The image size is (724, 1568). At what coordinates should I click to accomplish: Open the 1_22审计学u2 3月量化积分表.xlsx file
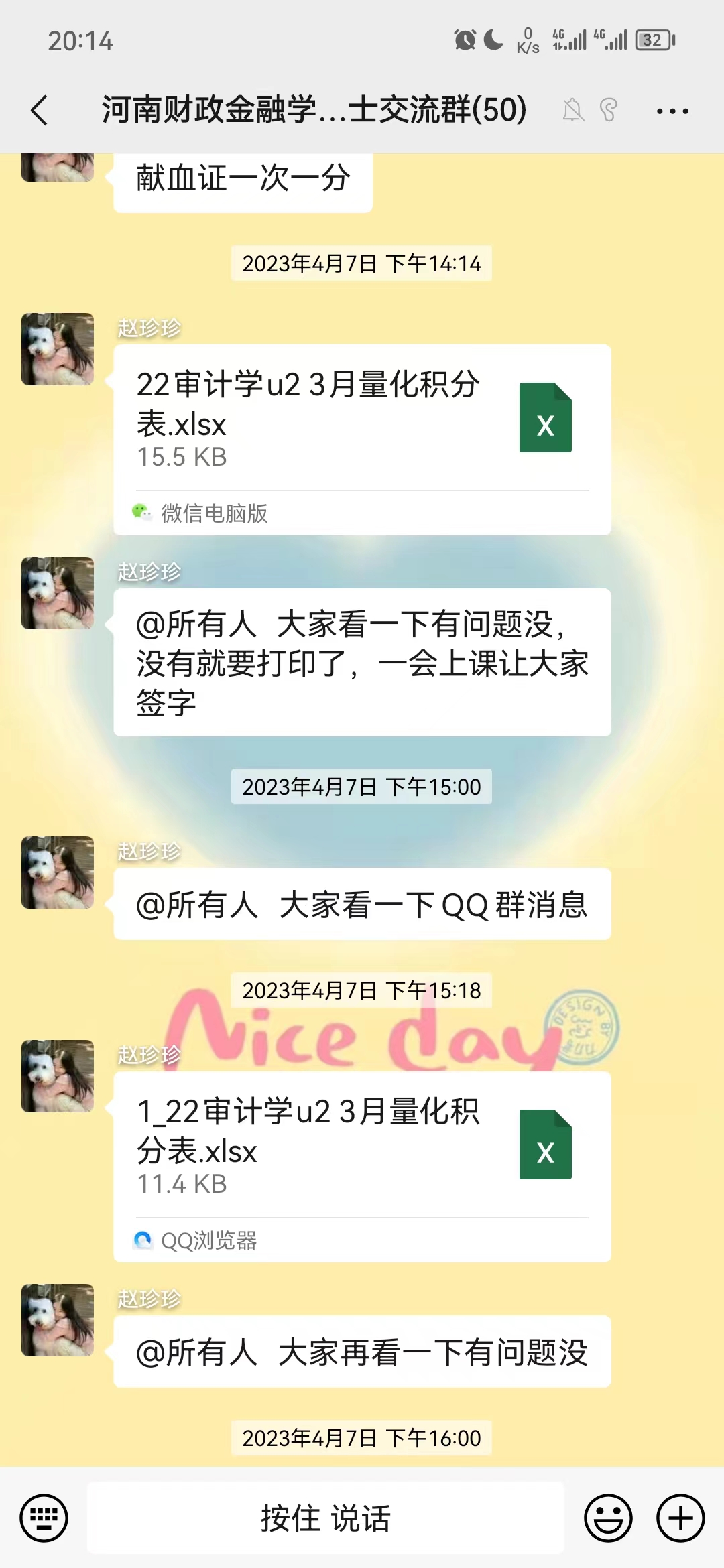click(362, 1146)
